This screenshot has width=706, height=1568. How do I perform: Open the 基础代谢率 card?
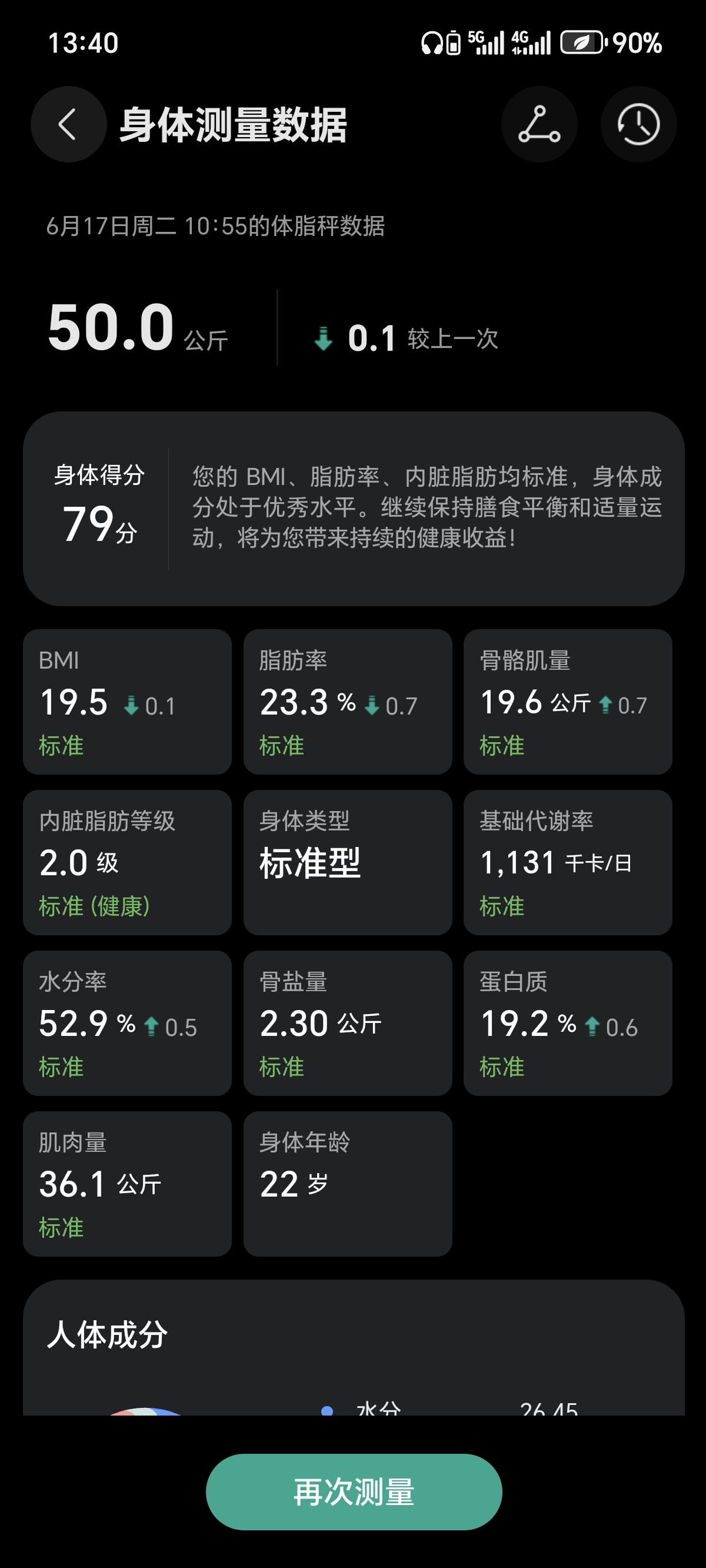[x=568, y=862]
